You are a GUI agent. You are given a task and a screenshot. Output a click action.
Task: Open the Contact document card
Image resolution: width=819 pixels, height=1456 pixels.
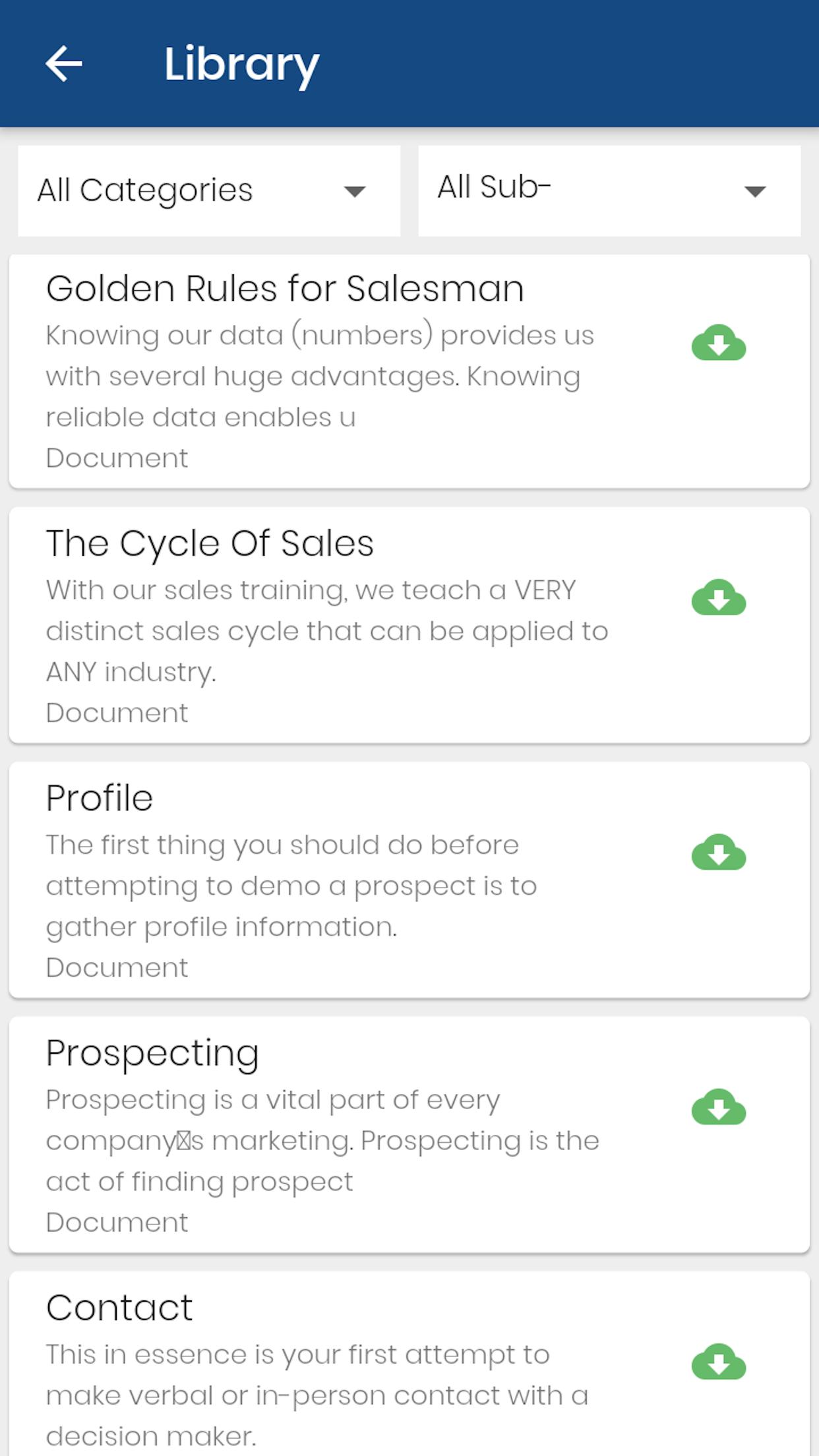pyautogui.click(x=409, y=1364)
